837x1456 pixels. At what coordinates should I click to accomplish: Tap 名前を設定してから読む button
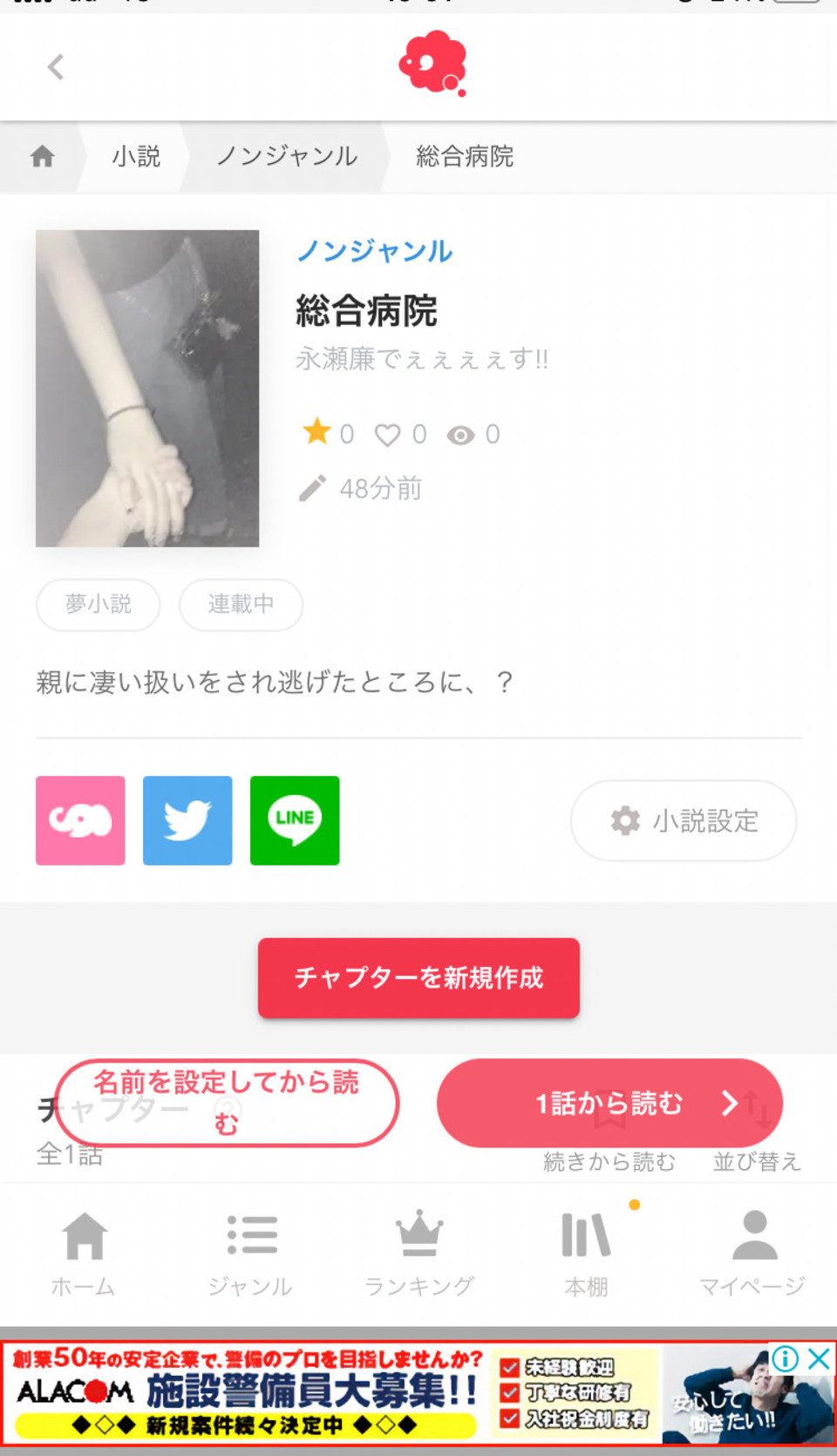click(x=227, y=1102)
